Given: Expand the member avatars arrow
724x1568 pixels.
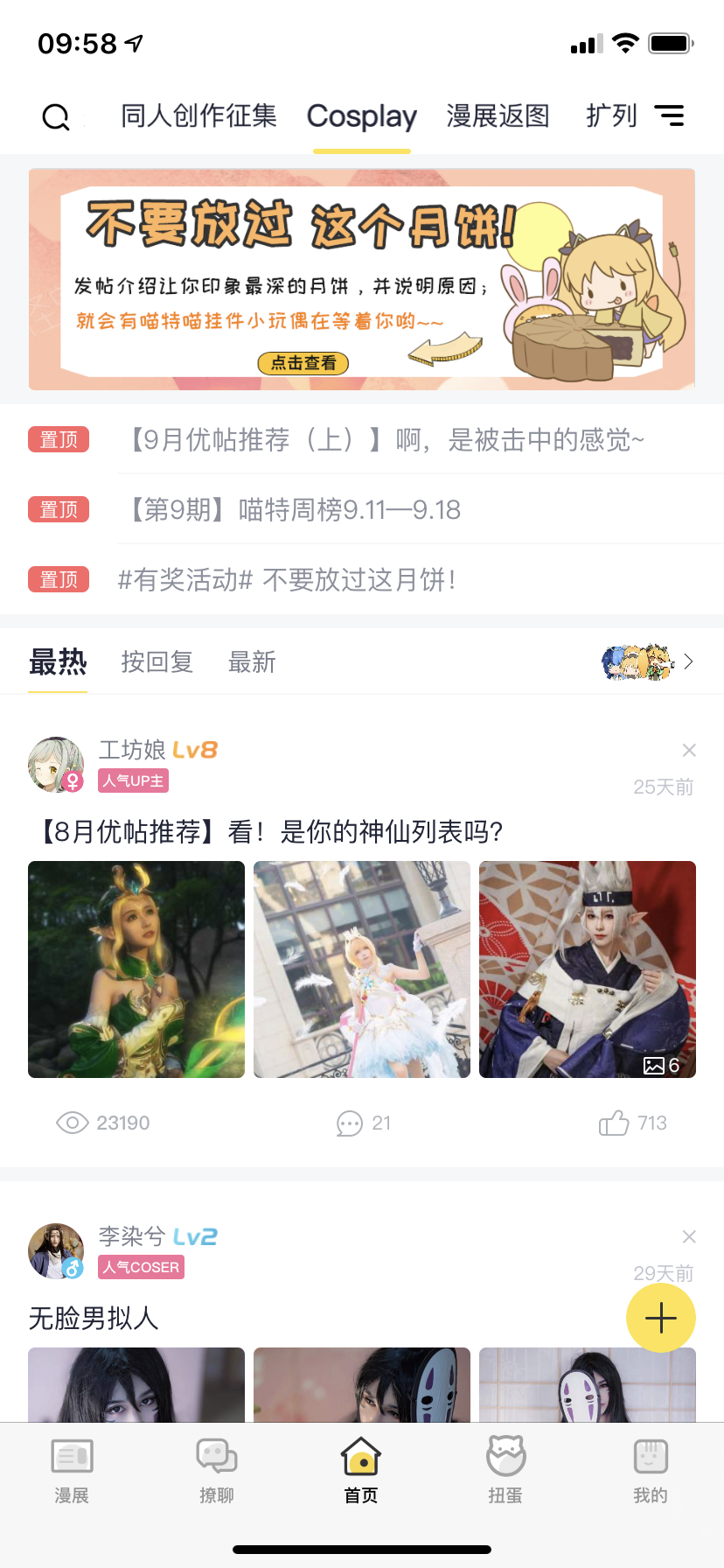Looking at the screenshot, I should pyautogui.click(x=688, y=661).
